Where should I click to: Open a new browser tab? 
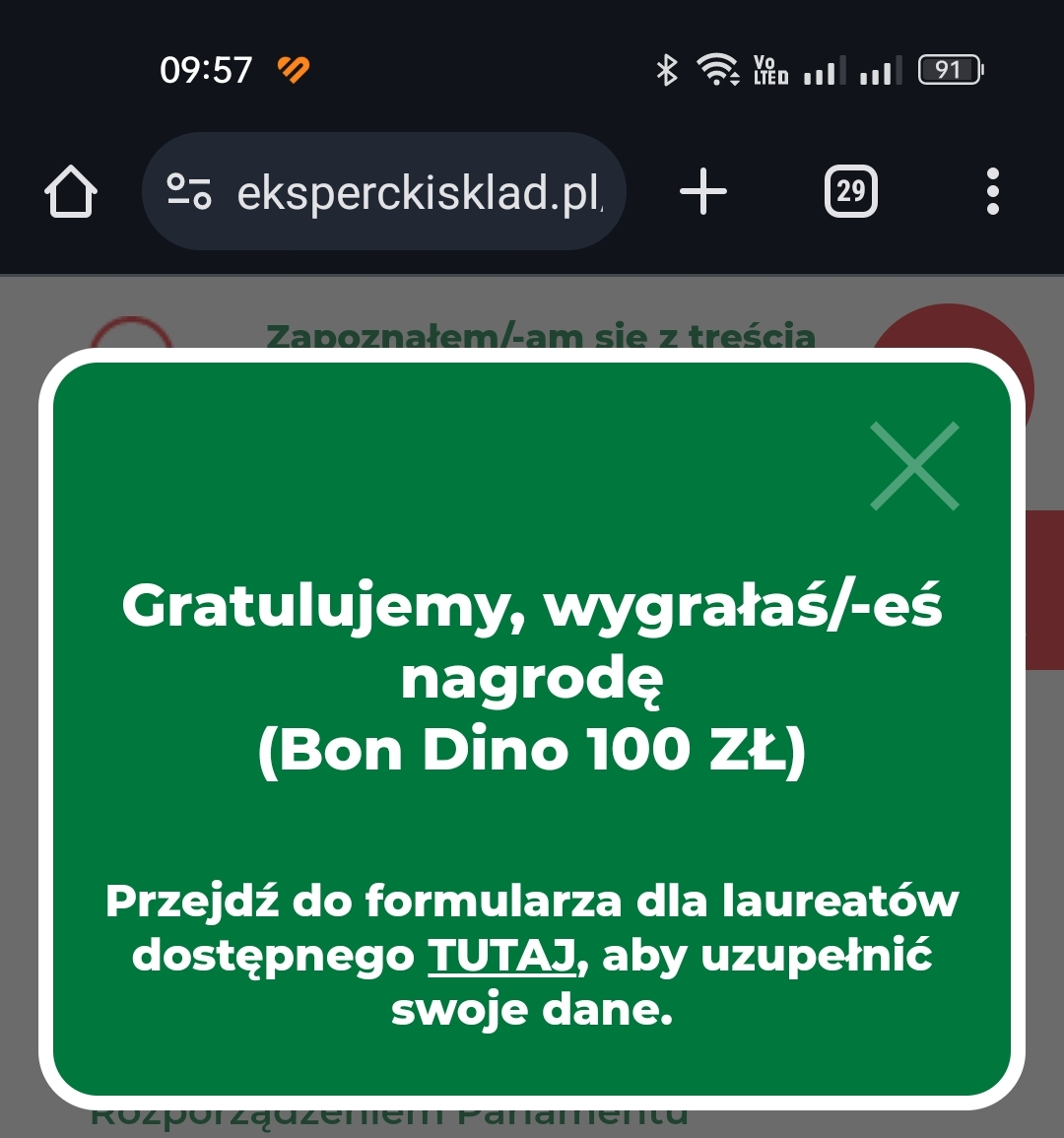coord(703,191)
